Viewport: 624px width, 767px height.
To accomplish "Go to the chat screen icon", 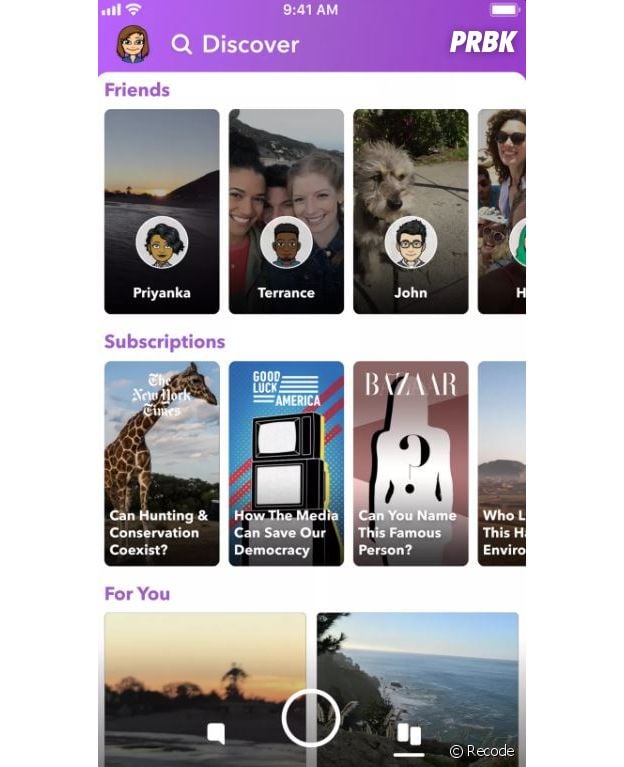I will point(215,733).
